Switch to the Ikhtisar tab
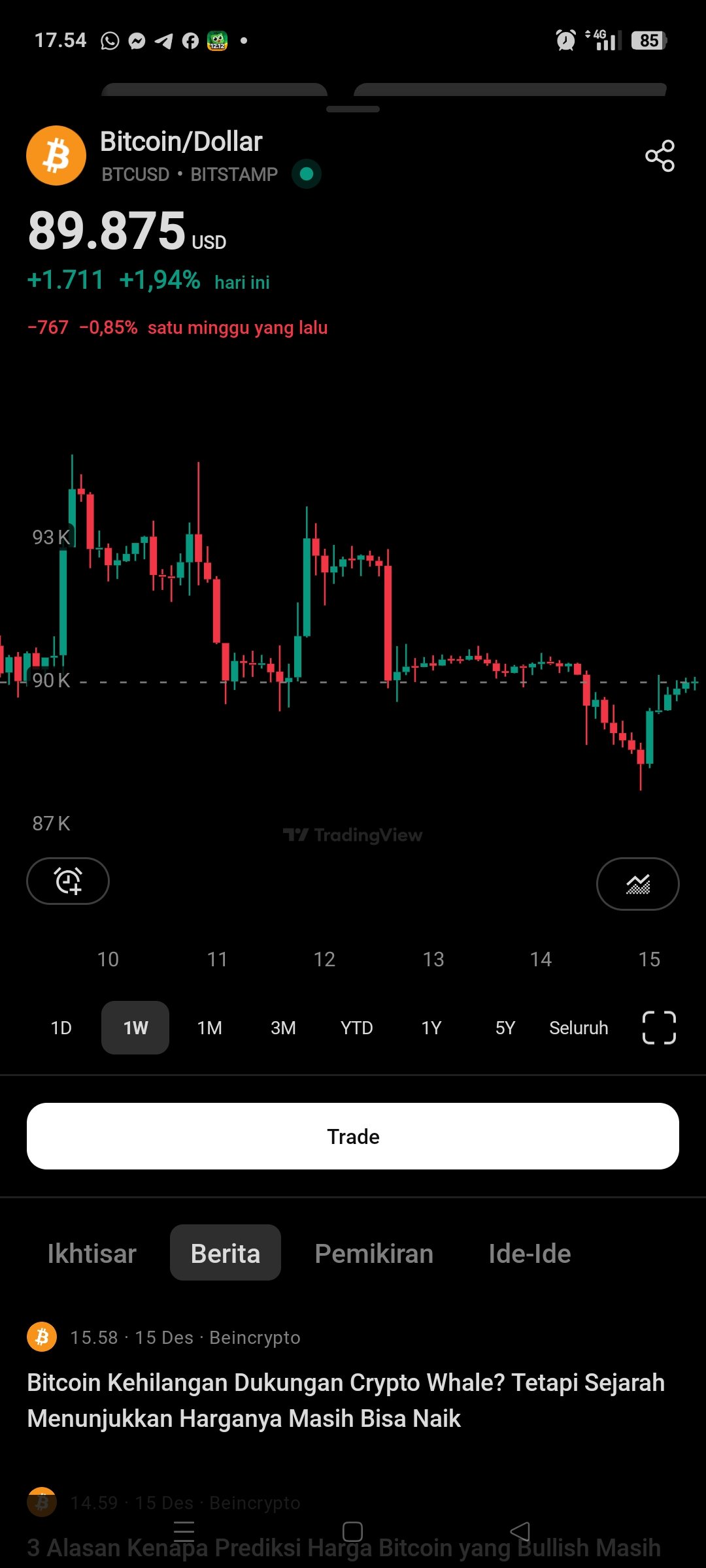The width and height of the screenshot is (706, 1568). tap(92, 1253)
